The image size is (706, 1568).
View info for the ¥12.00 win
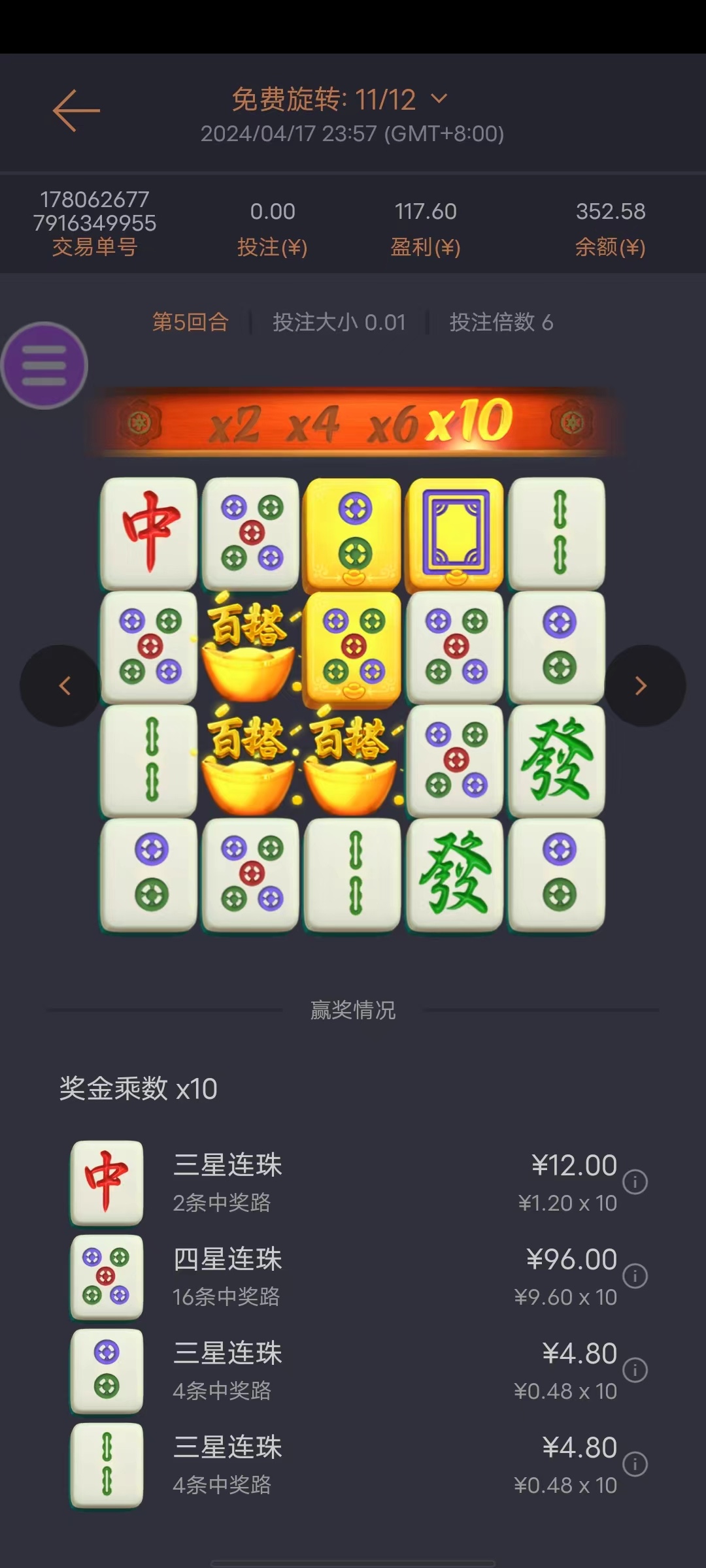coord(635,1182)
